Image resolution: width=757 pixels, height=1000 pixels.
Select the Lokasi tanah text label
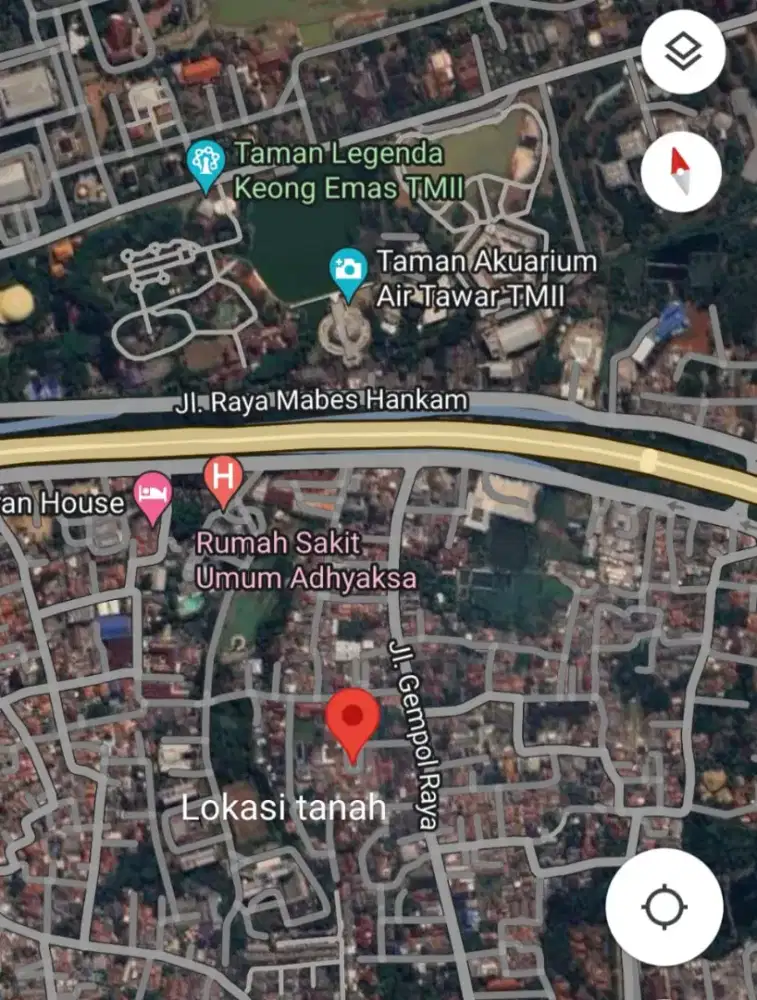(x=284, y=805)
